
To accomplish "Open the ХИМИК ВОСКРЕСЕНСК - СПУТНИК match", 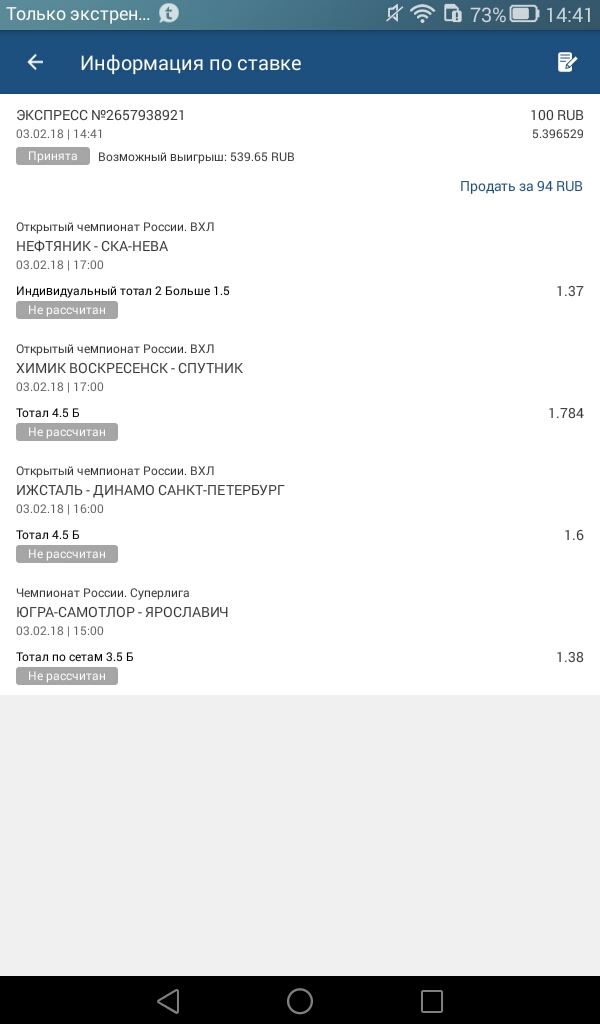I will [x=129, y=368].
